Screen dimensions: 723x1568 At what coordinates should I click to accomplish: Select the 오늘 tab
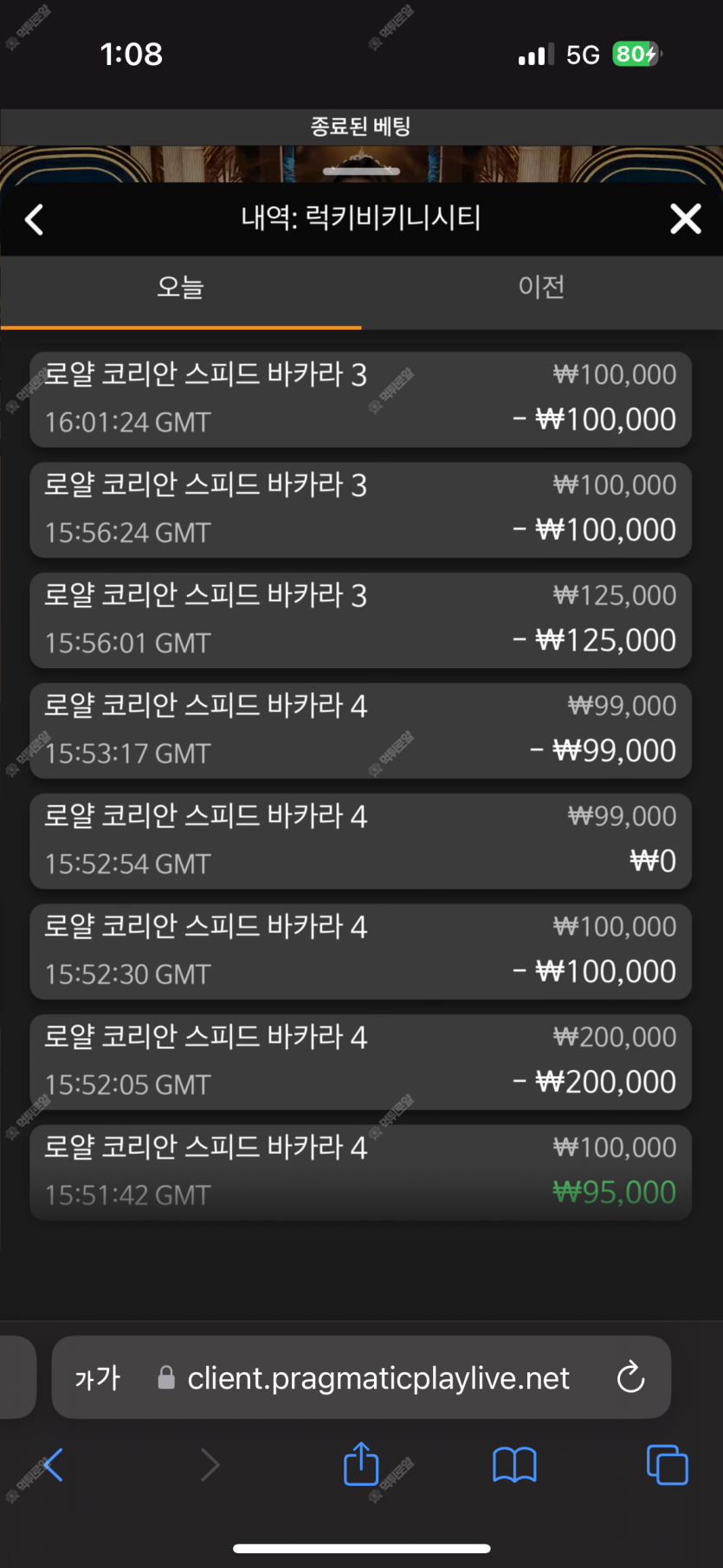pyautogui.click(x=180, y=287)
